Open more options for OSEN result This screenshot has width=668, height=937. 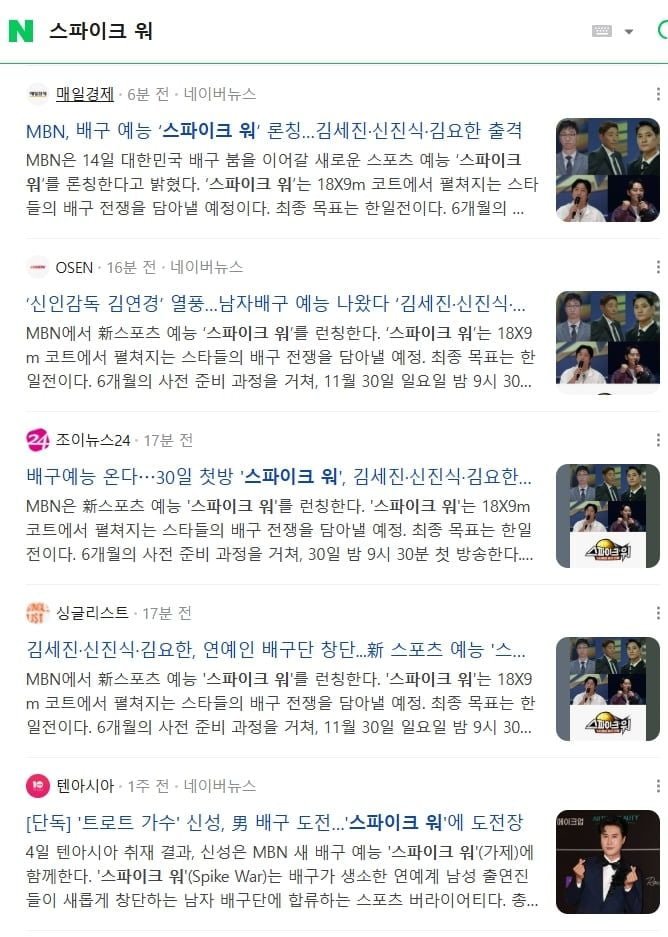658,267
